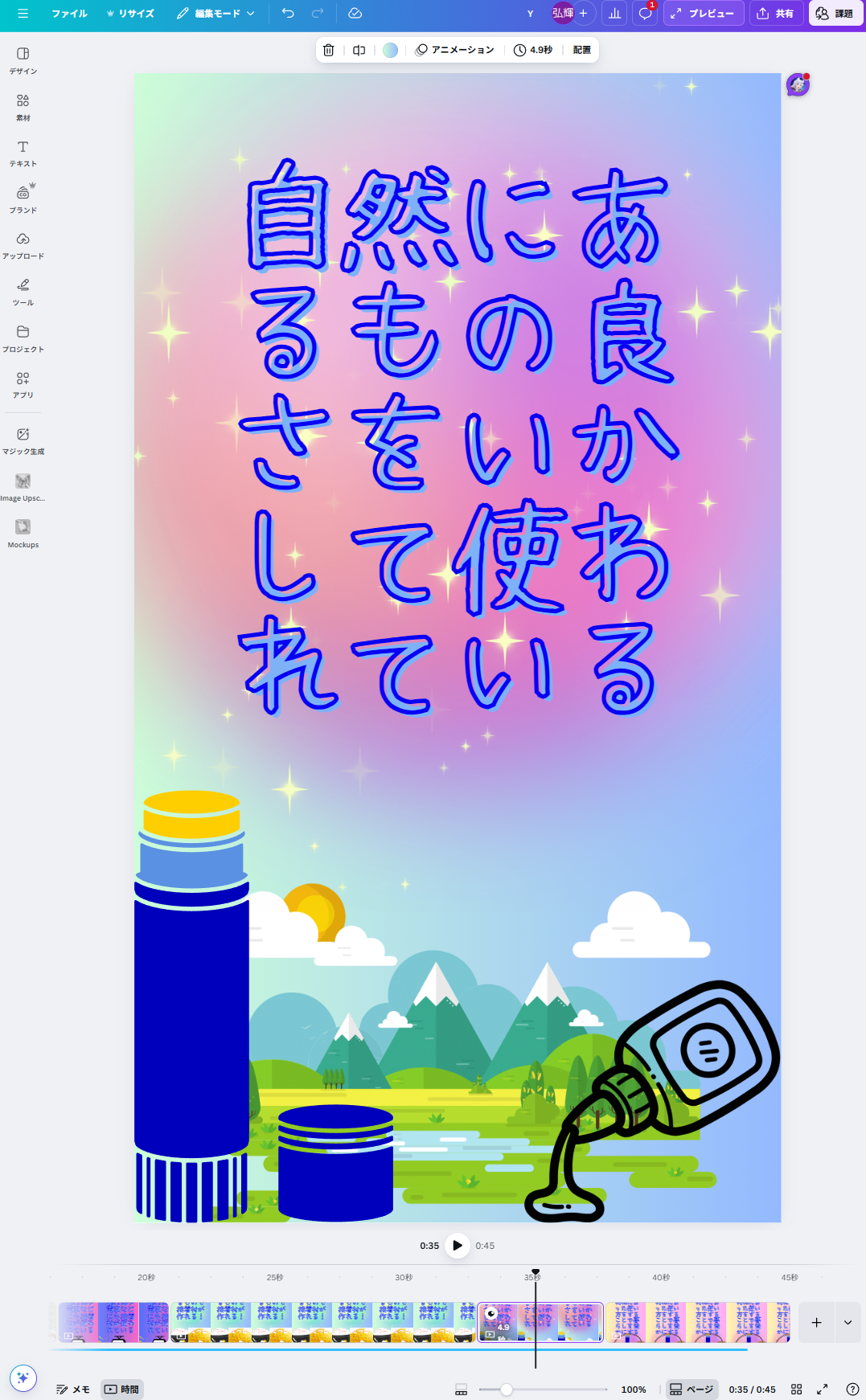Open the background color swatch
This screenshot has height=1400, width=866.
390,50
